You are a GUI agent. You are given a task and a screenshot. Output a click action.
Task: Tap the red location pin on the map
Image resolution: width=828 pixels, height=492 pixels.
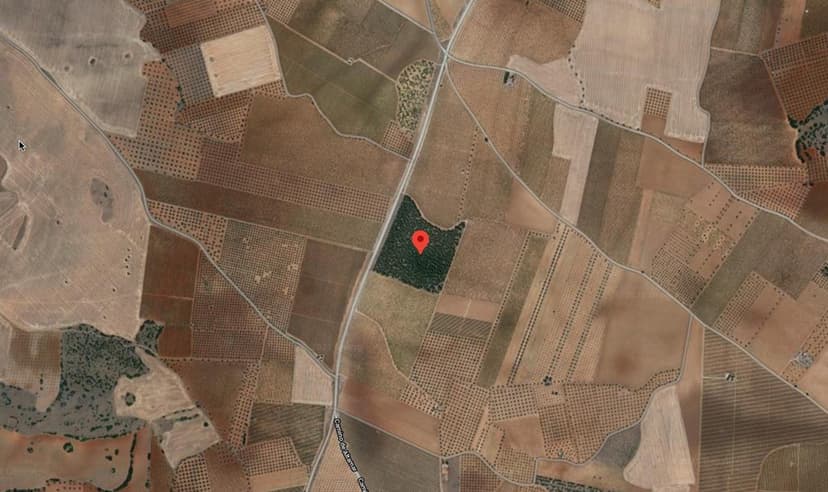421,241
